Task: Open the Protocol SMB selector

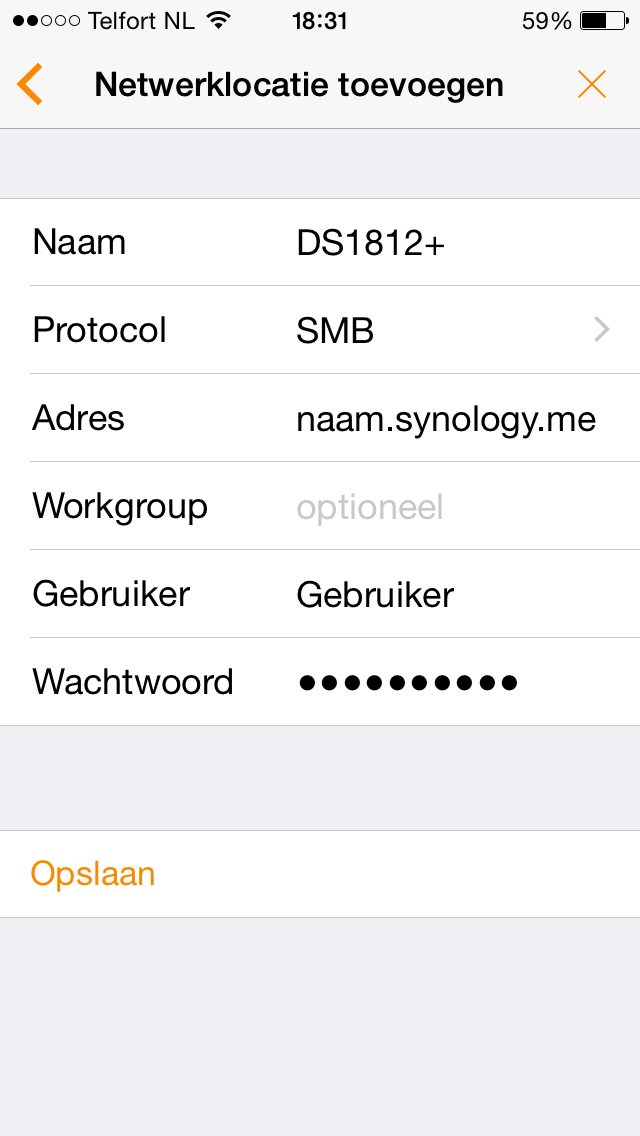Action: pyautogui.click(x=450, y=331)
